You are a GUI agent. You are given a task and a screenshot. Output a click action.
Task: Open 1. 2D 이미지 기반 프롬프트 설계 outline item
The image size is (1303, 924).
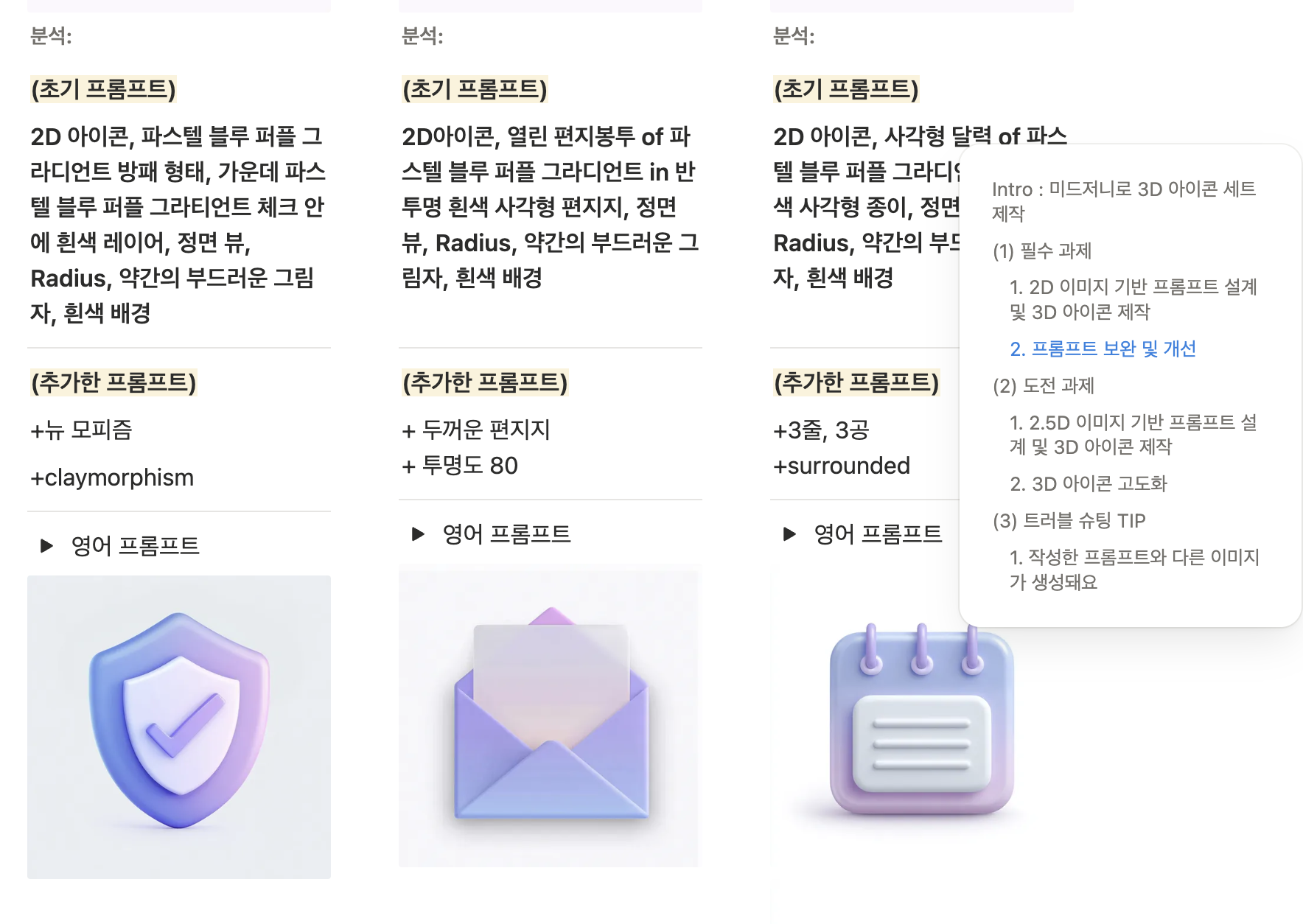tap(1132, 299)
